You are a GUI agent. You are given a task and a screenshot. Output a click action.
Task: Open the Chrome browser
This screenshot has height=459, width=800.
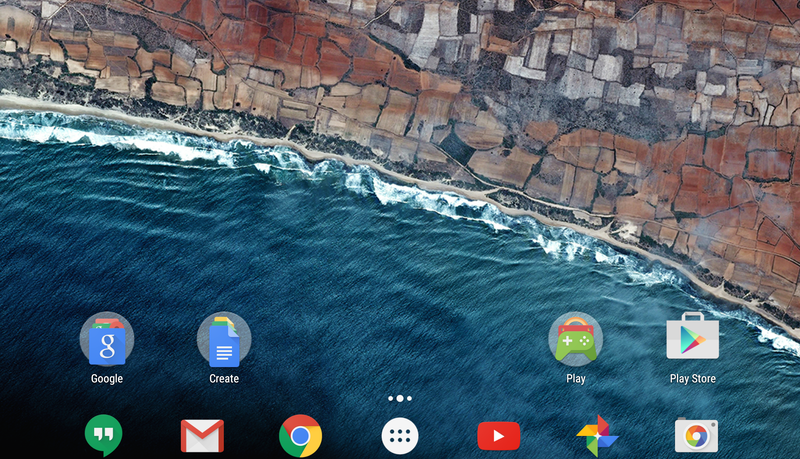click(x=300, y=436)
